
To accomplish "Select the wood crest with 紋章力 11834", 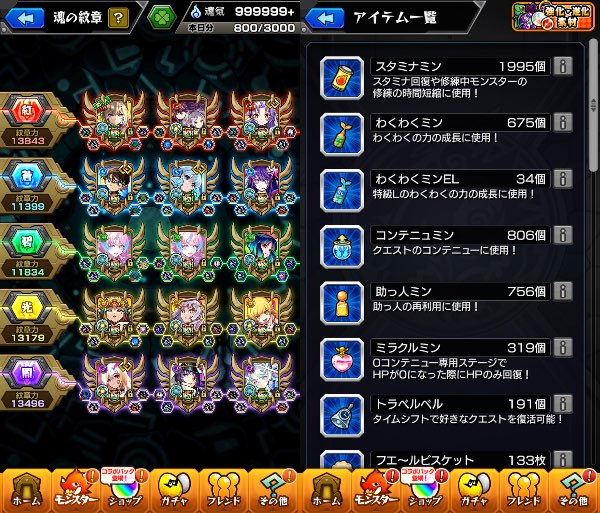I will [27, 245].
